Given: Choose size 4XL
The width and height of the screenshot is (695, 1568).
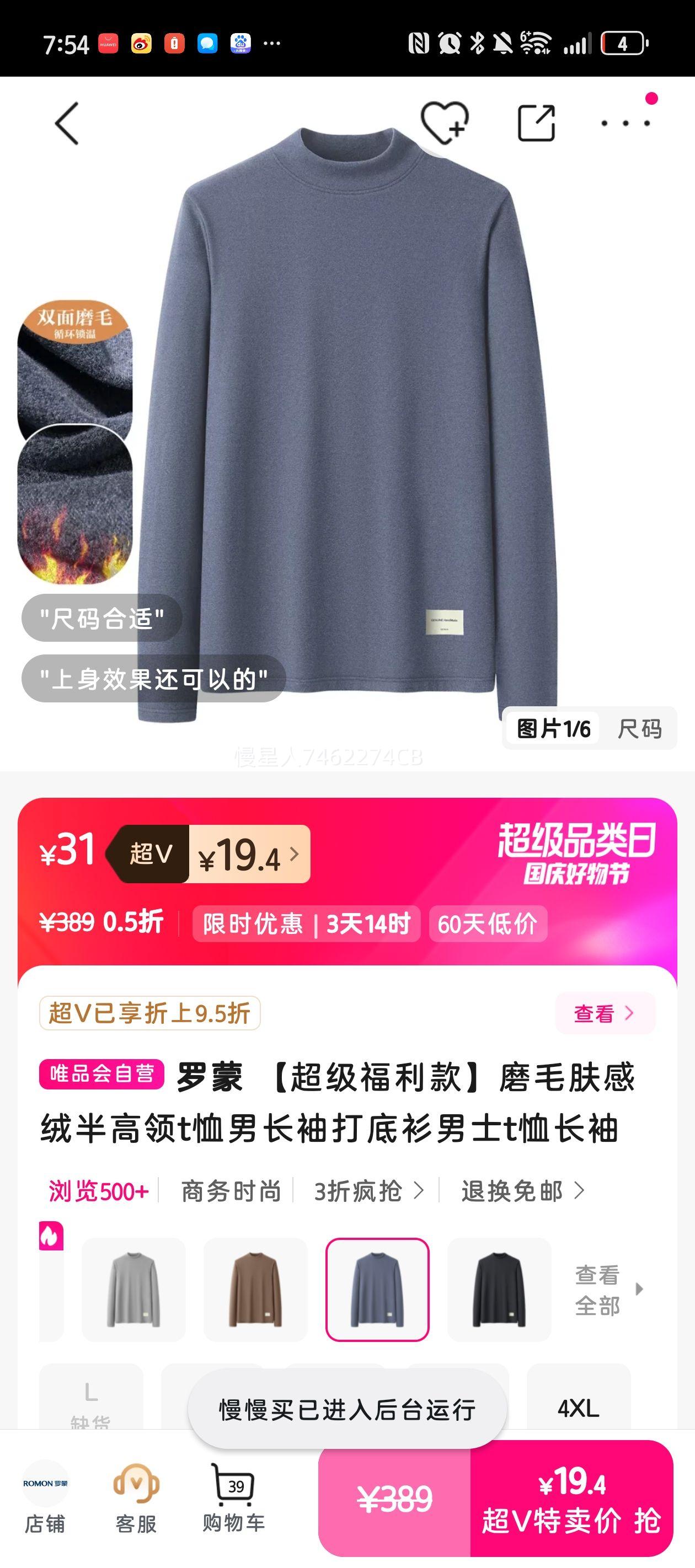Looking at the screenshot, I should (578, 1408).
